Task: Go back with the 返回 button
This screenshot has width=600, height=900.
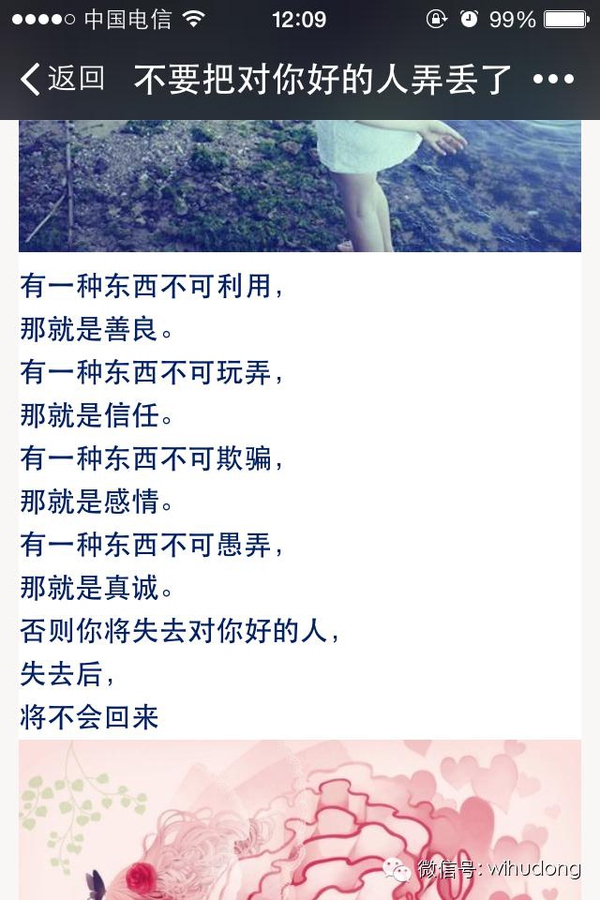Action: [62, 79]
